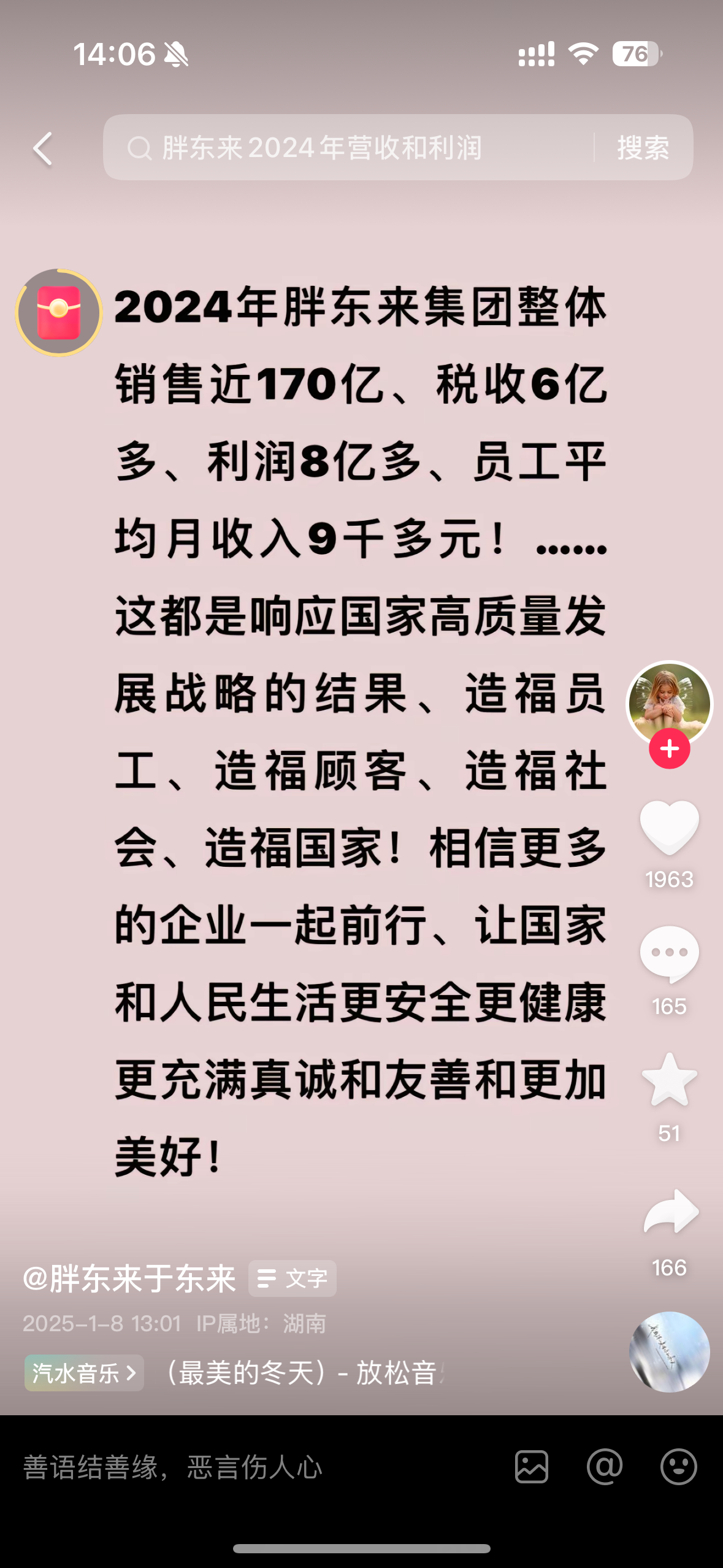Open the author's profile avatar

(669, 702)
